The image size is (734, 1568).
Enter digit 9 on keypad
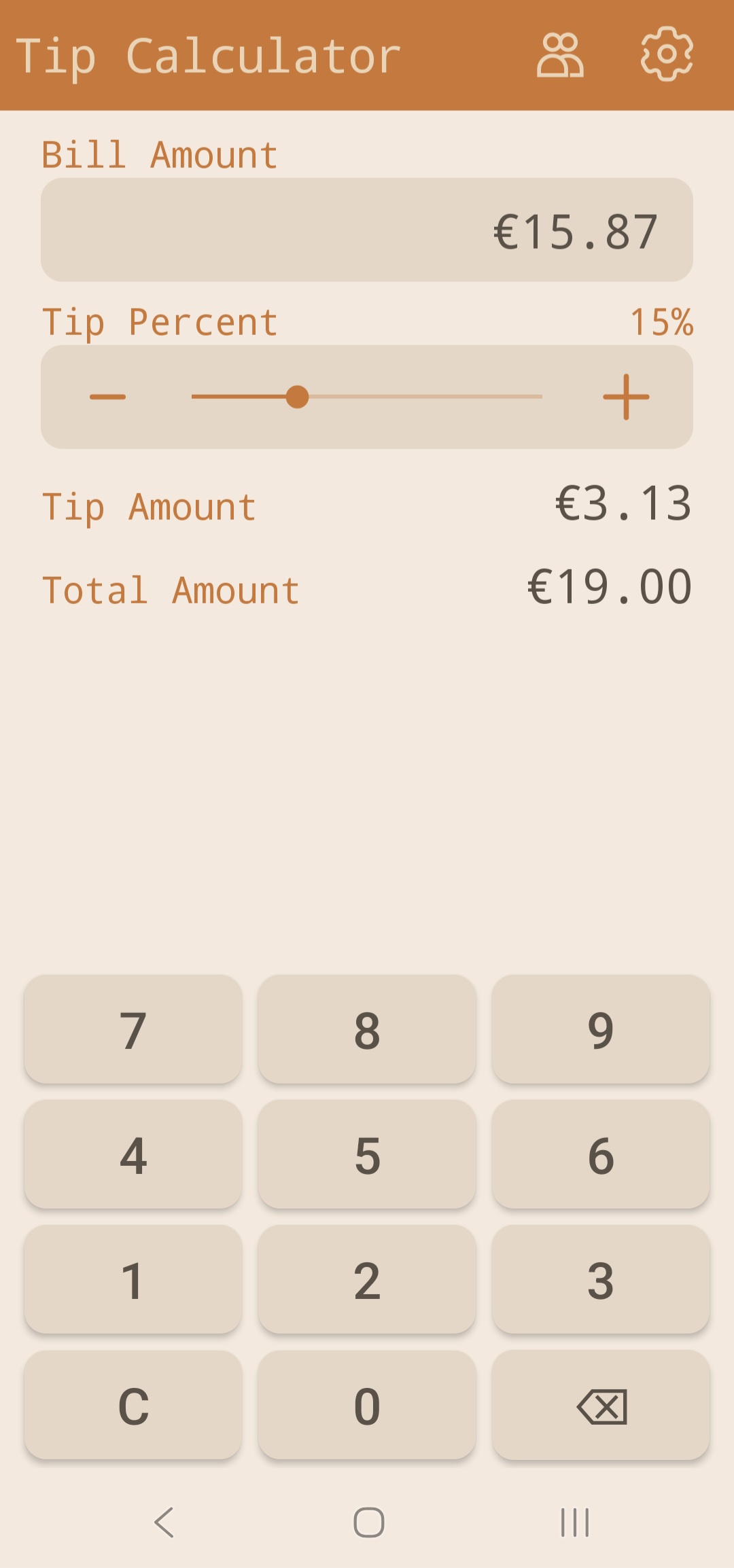click(x=601, y=1029)
